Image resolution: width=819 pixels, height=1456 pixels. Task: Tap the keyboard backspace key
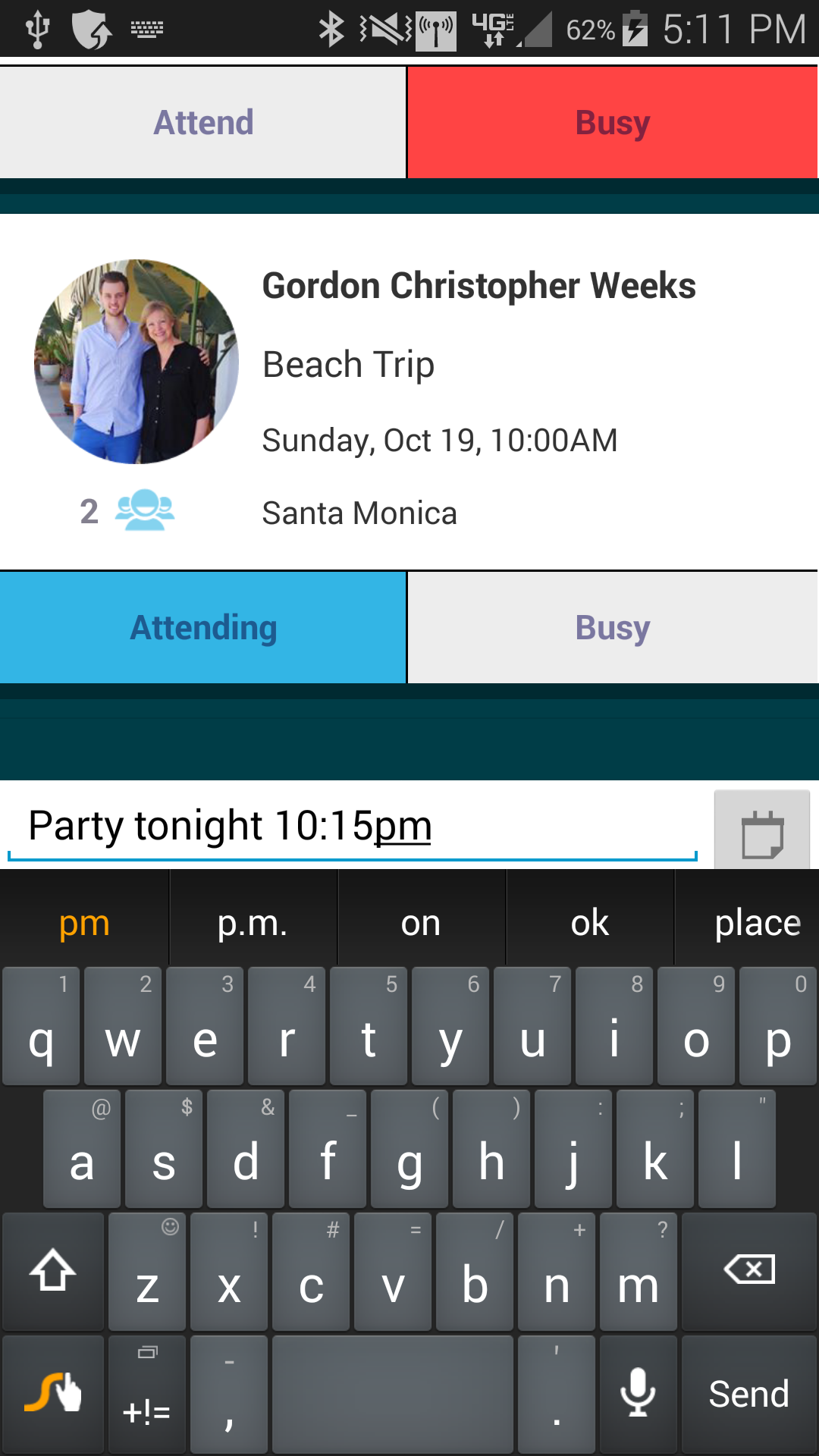[748, 1270]
